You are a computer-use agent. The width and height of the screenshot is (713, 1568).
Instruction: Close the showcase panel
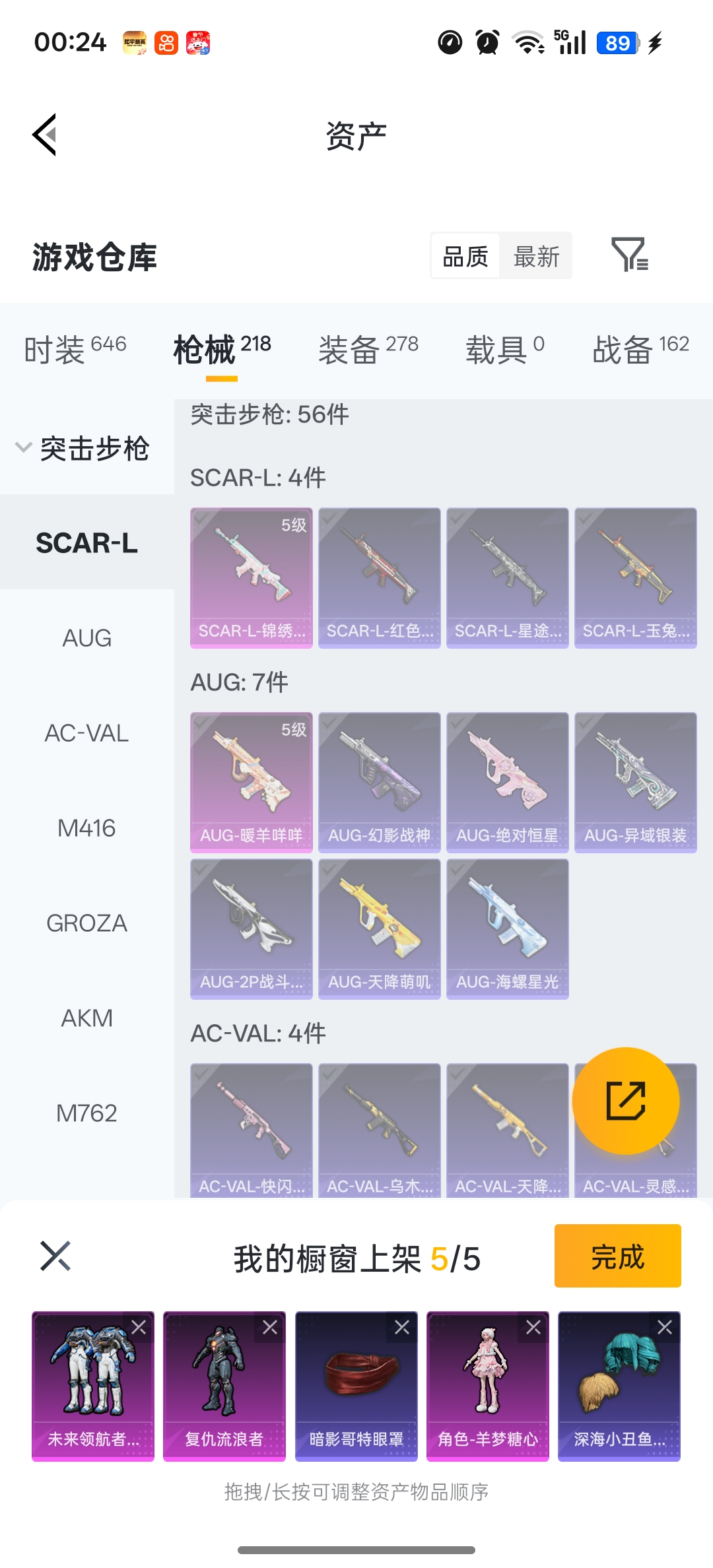tap(55, 1256)
